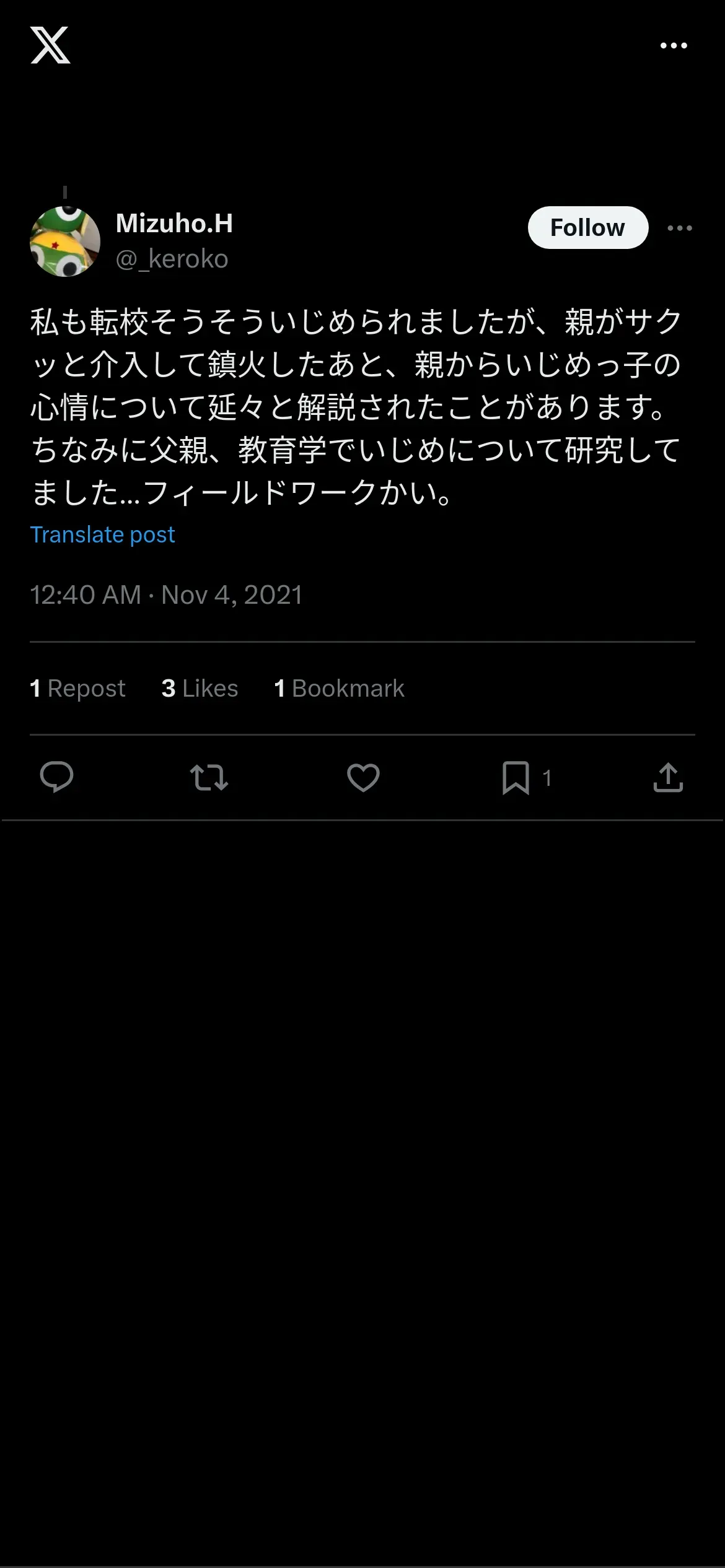Image resolution: width=725 pixels, height=1568 pixels.
Task: Open the @_keroko profile handle
Action: (x=172, y=259)
